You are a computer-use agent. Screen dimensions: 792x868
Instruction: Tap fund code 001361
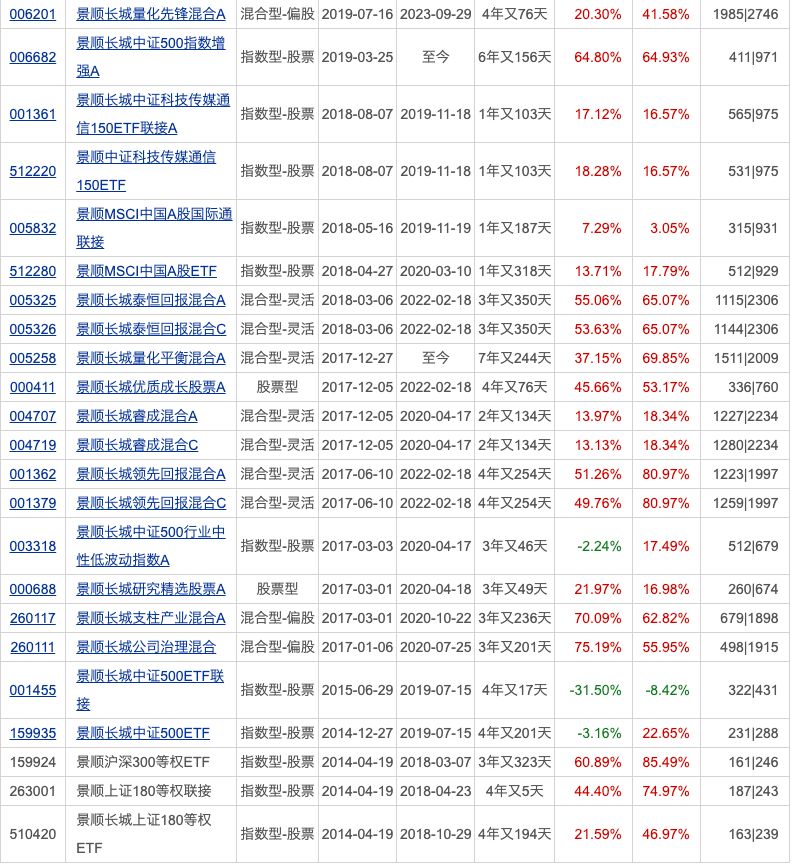pos(32,114)
